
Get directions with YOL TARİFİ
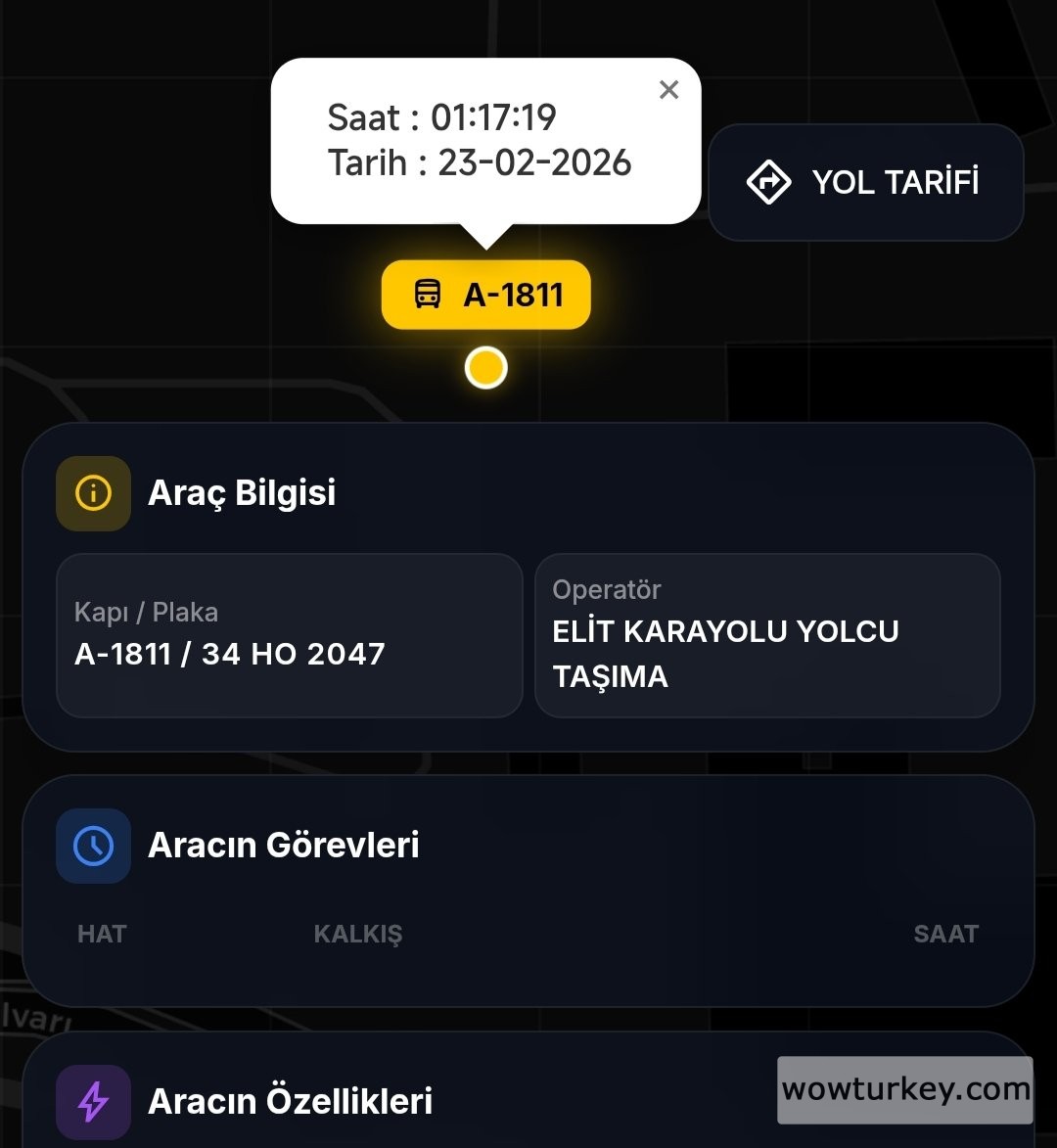[x=865, y=182]
